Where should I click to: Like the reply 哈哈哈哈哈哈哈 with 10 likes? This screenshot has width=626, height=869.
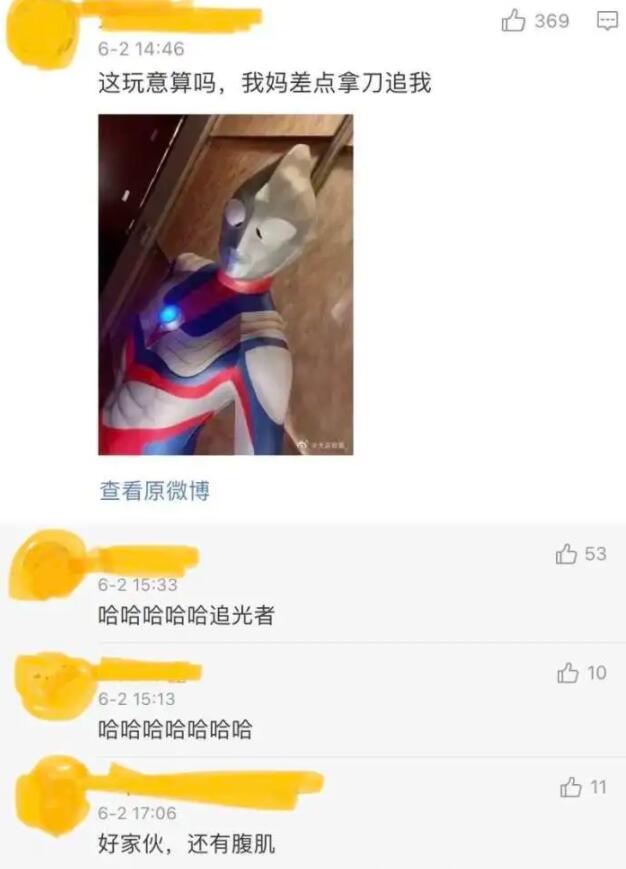pyautogui.click(x=568, y=673)
